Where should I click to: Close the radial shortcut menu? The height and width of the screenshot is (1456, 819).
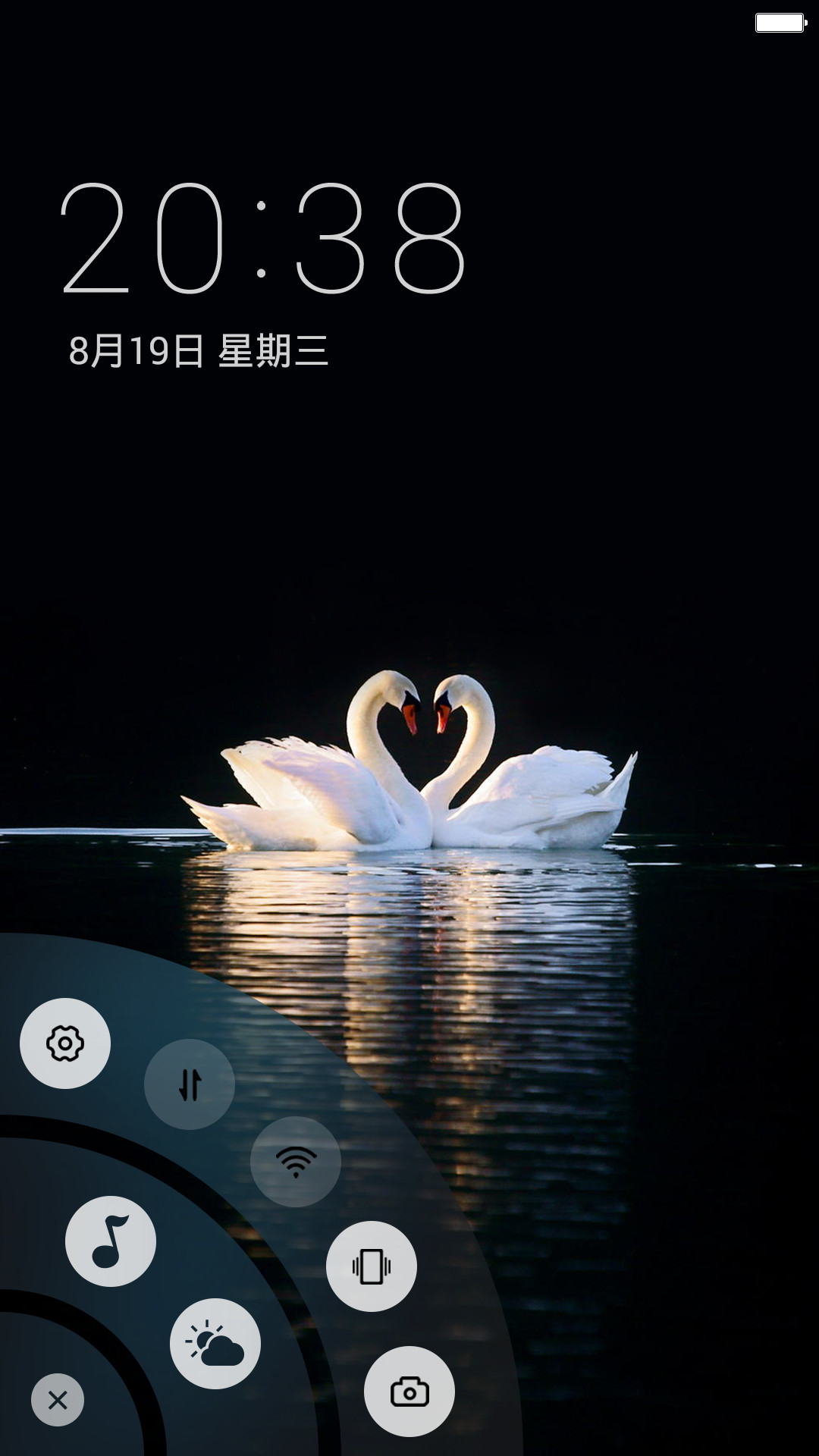point(58,1400)
